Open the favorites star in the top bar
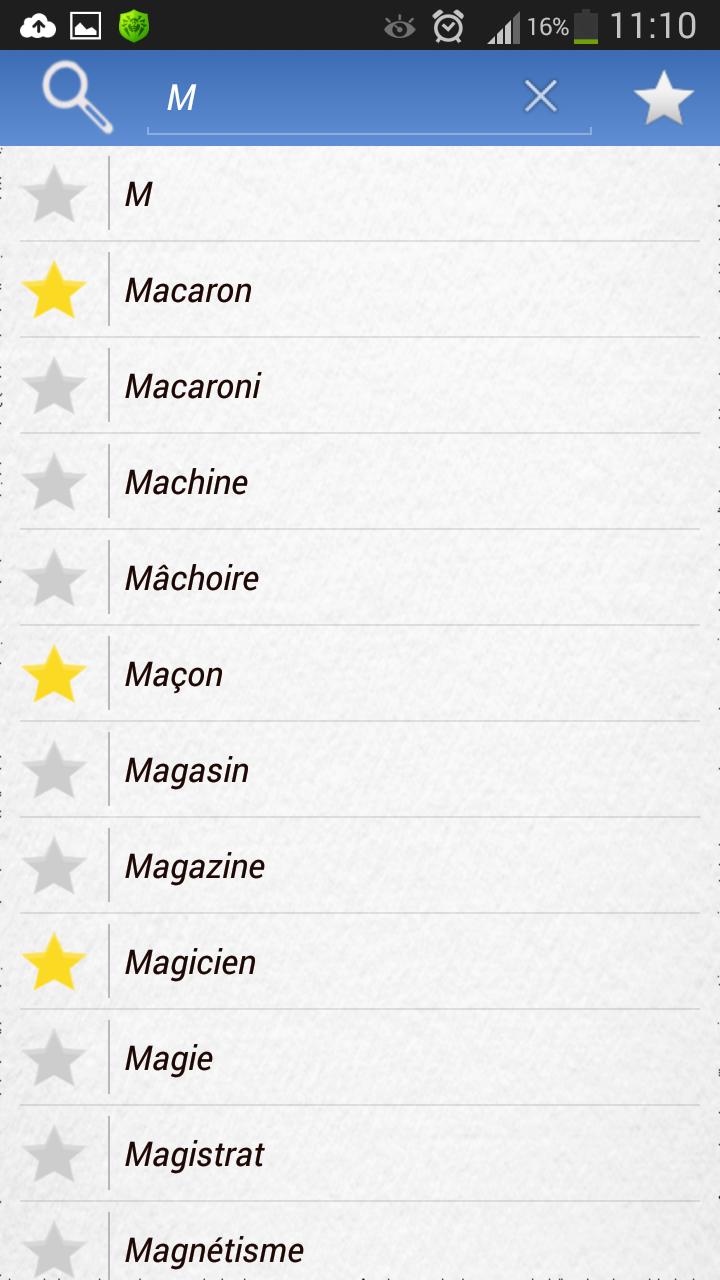The height and width of the screenshot is (1280, 720). click(663, 98)
